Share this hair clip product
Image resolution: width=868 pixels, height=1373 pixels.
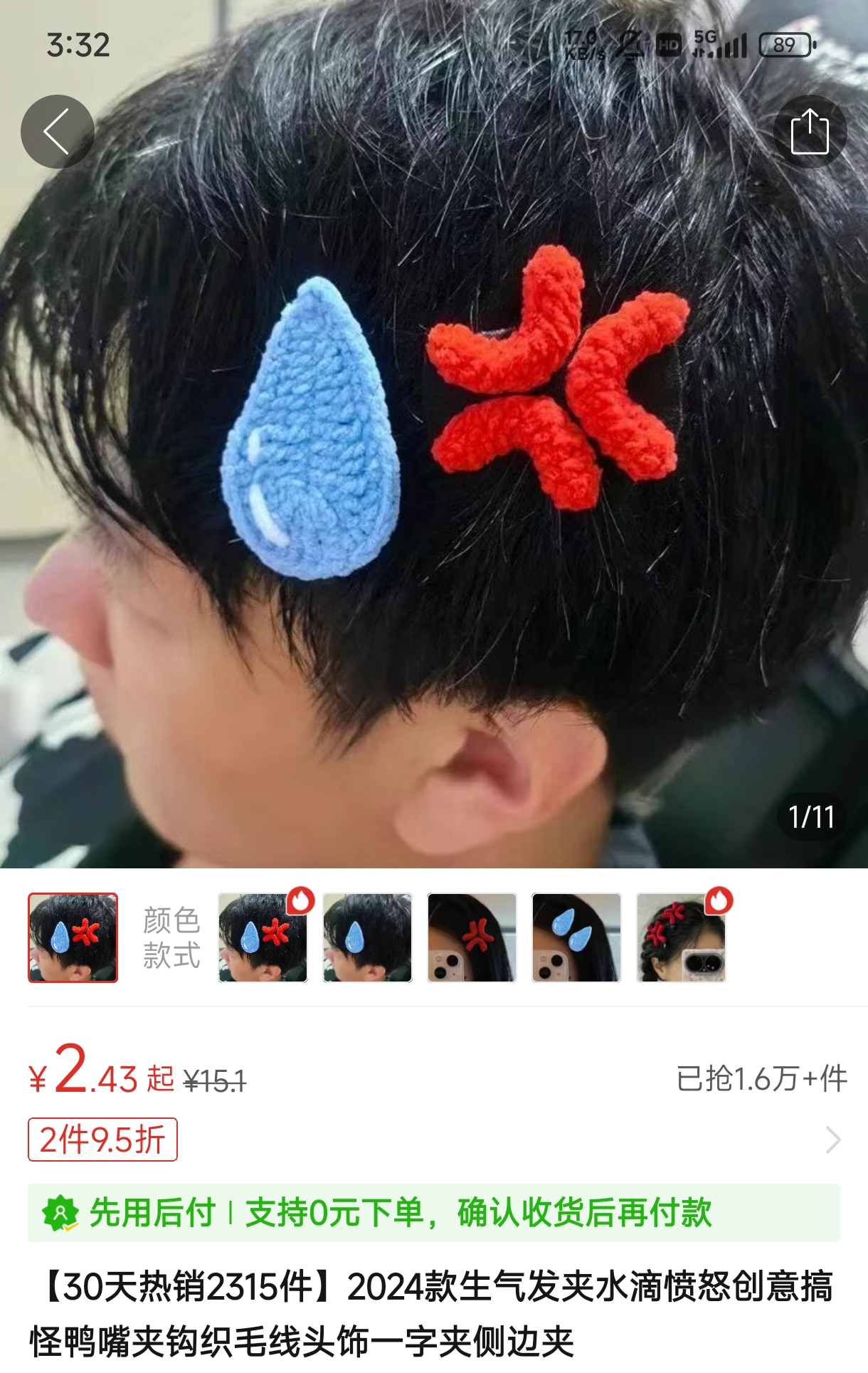click(x=810, y=132)
